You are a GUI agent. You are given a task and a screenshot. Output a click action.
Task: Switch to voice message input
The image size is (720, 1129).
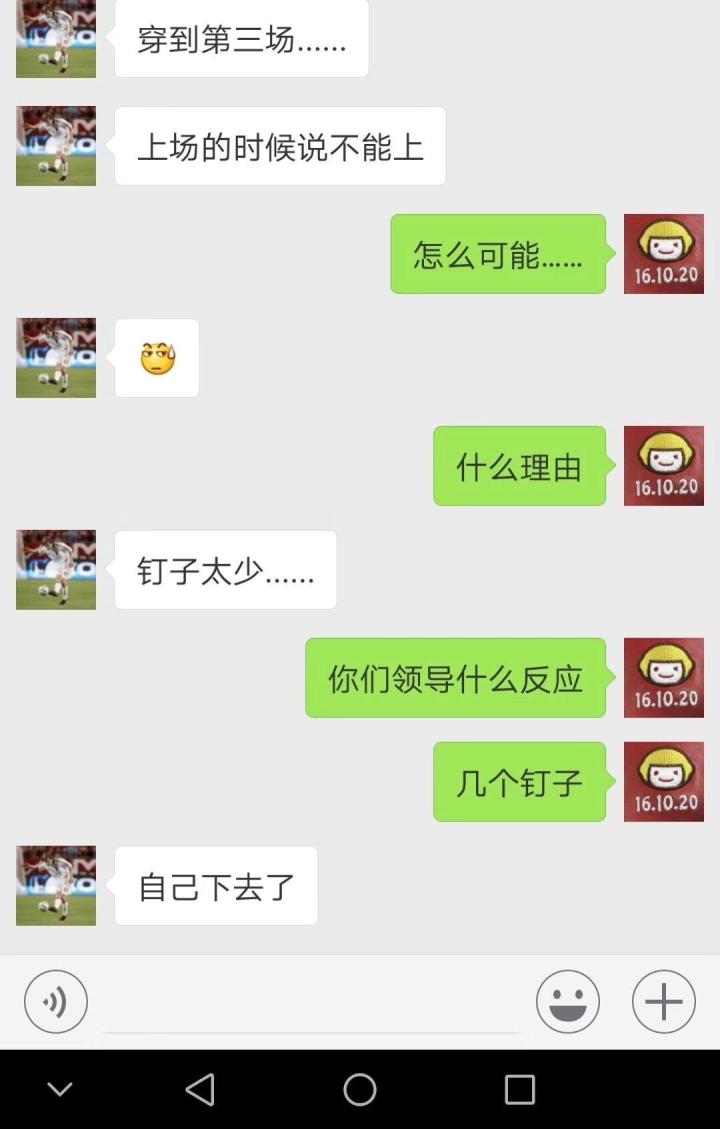[56, 1001]
